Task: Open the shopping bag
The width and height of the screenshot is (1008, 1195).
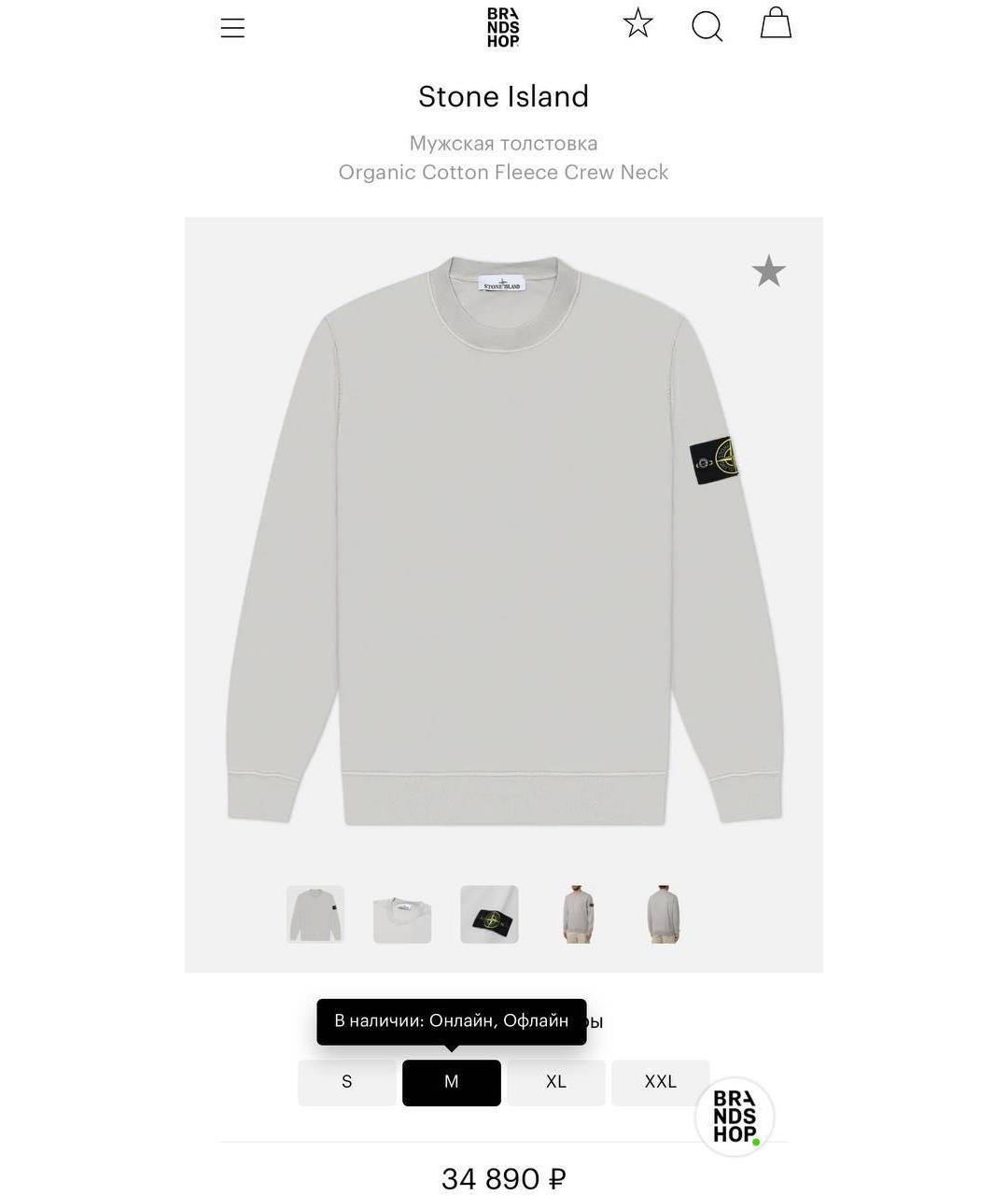Action: point(776,23)
